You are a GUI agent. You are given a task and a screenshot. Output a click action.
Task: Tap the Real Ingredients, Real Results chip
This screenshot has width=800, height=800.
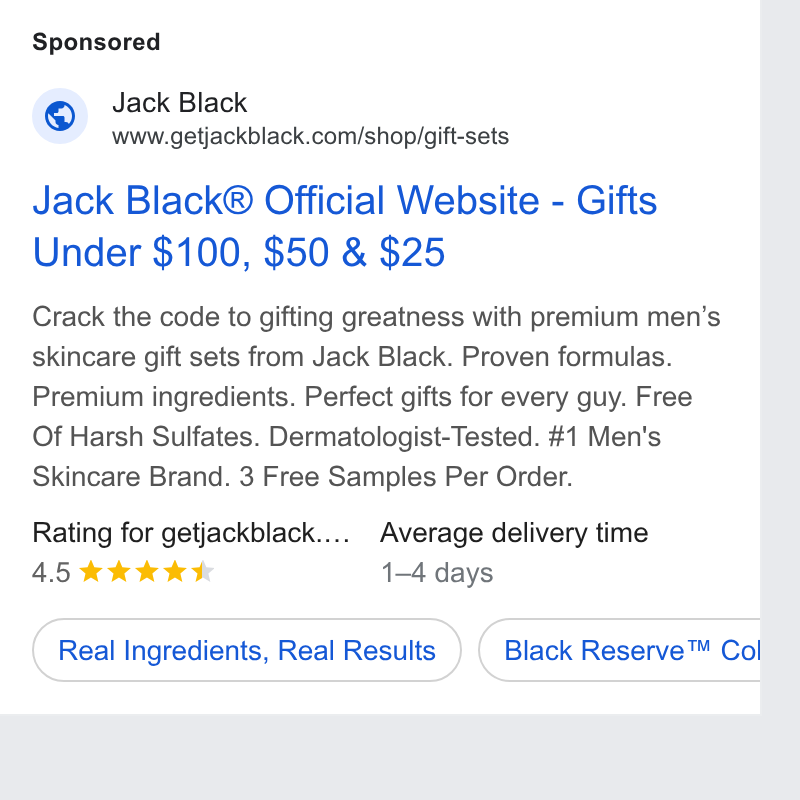pyautogui.click(x=247, y=650)
